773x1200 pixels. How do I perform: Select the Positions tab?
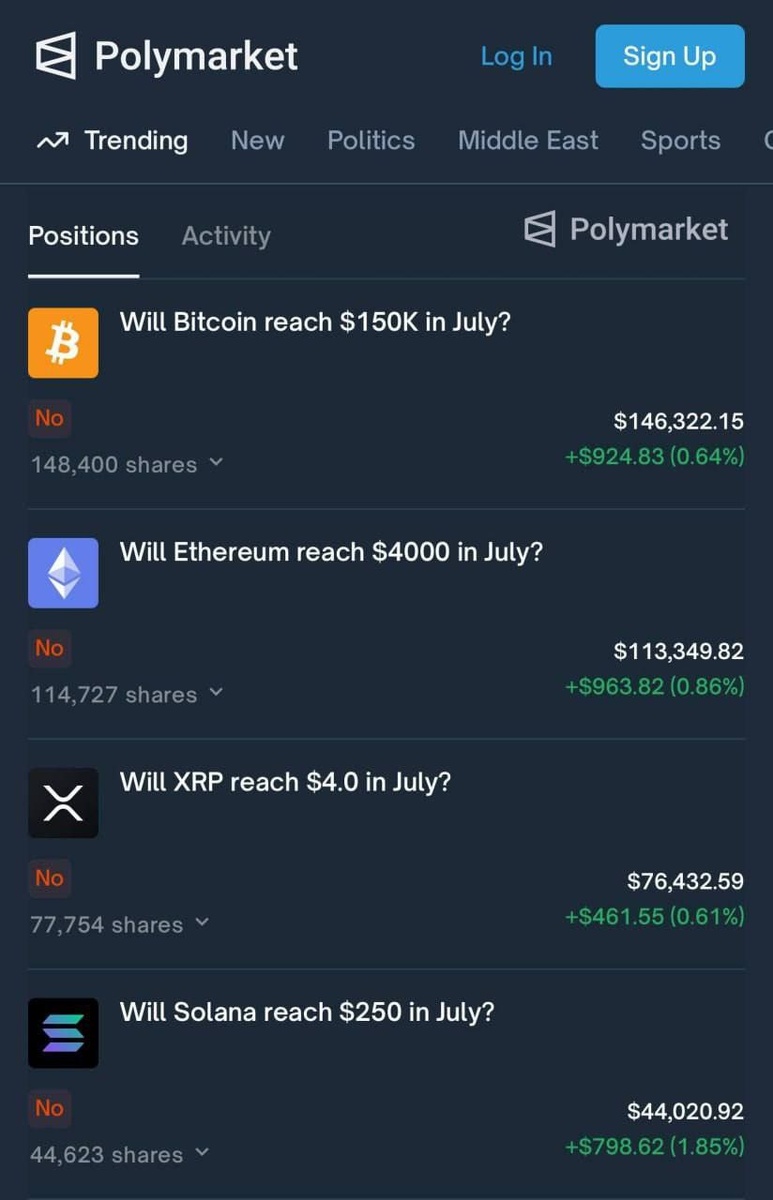[x=83, y=236]
